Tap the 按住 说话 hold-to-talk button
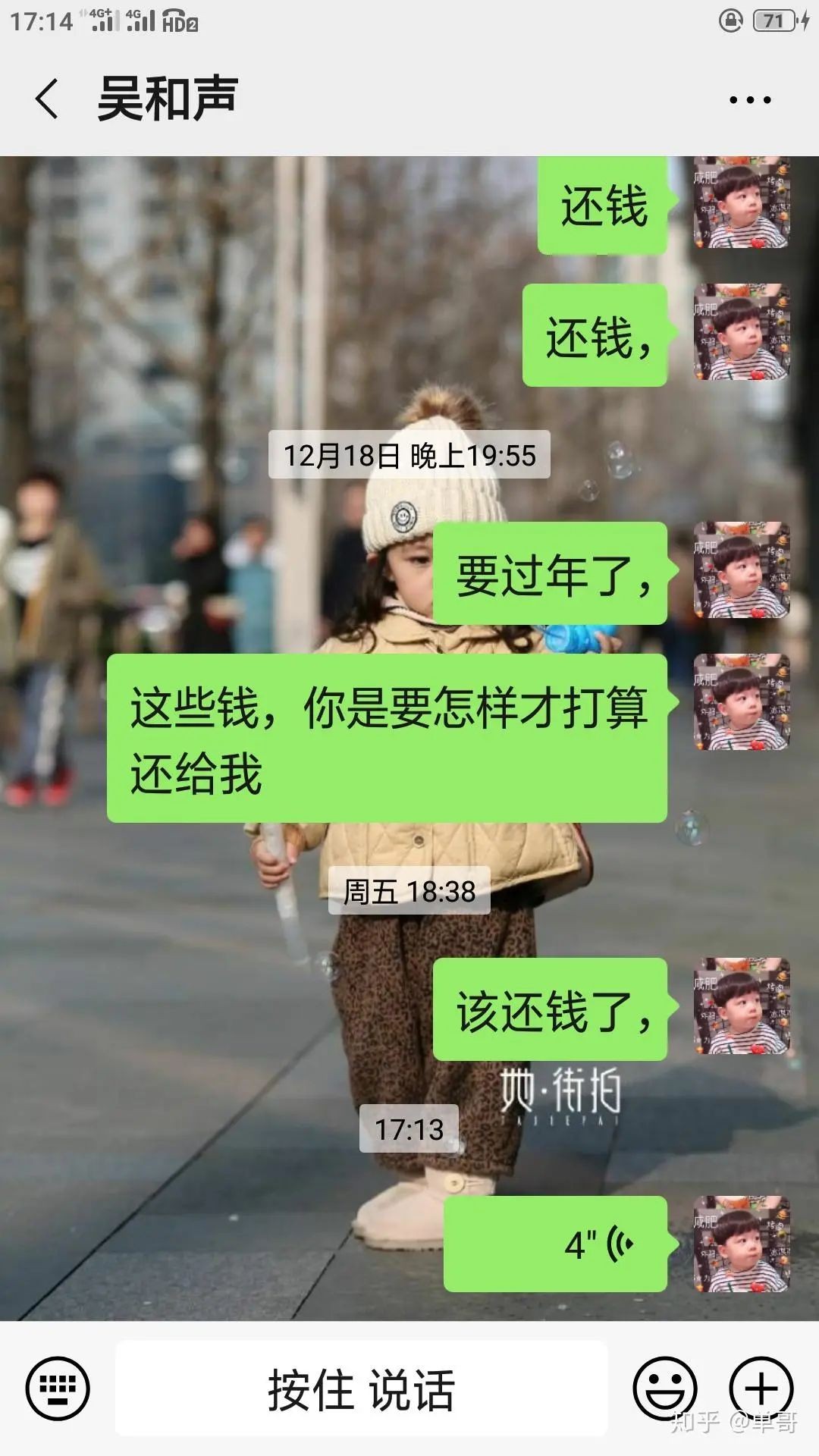 [x=361, y=1389]
